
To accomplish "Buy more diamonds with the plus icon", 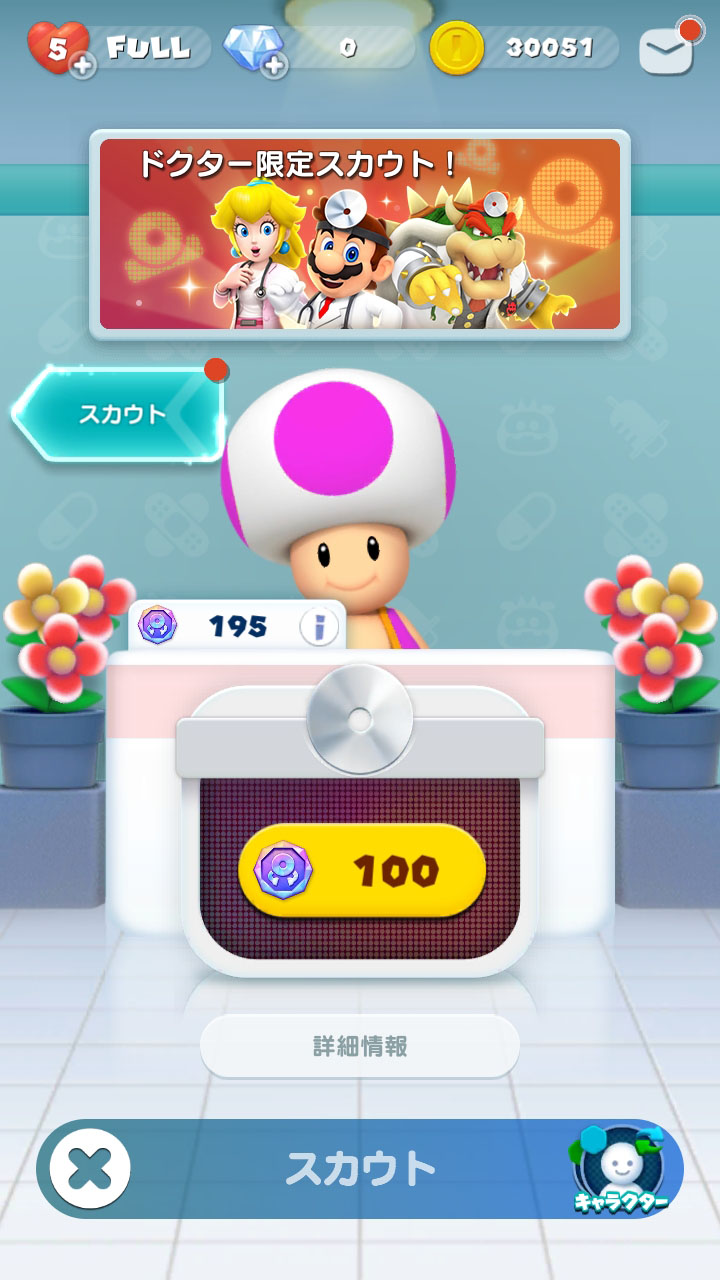I will click(274, 66).
